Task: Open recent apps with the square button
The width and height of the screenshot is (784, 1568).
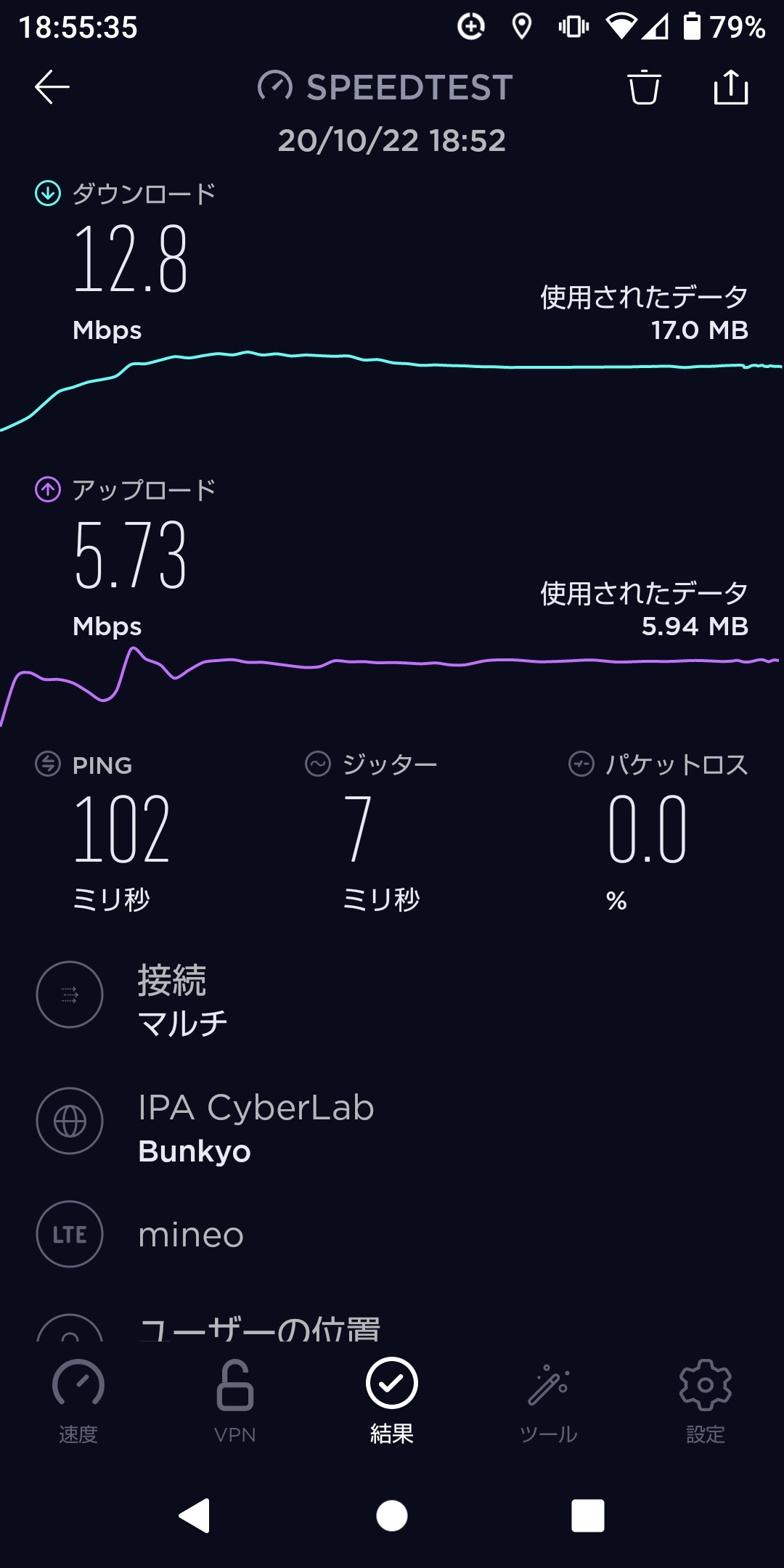Action: click(587, 1516)
